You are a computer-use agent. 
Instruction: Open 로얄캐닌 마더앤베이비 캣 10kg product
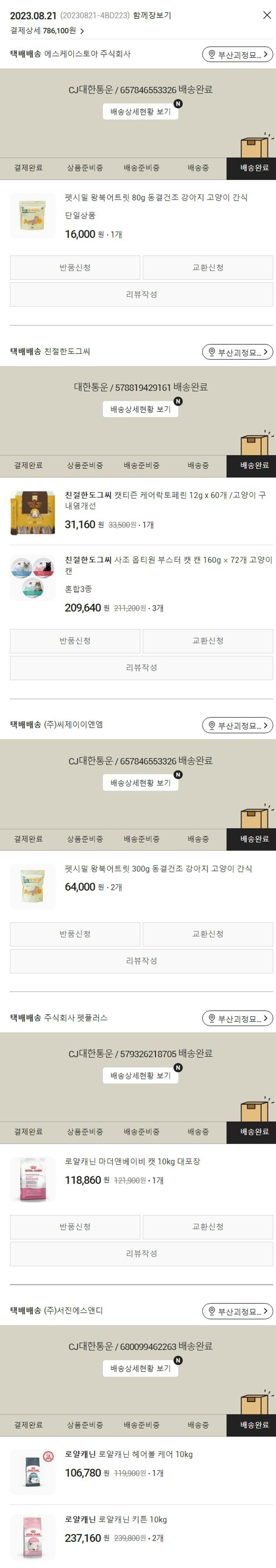pos(132,1161)
